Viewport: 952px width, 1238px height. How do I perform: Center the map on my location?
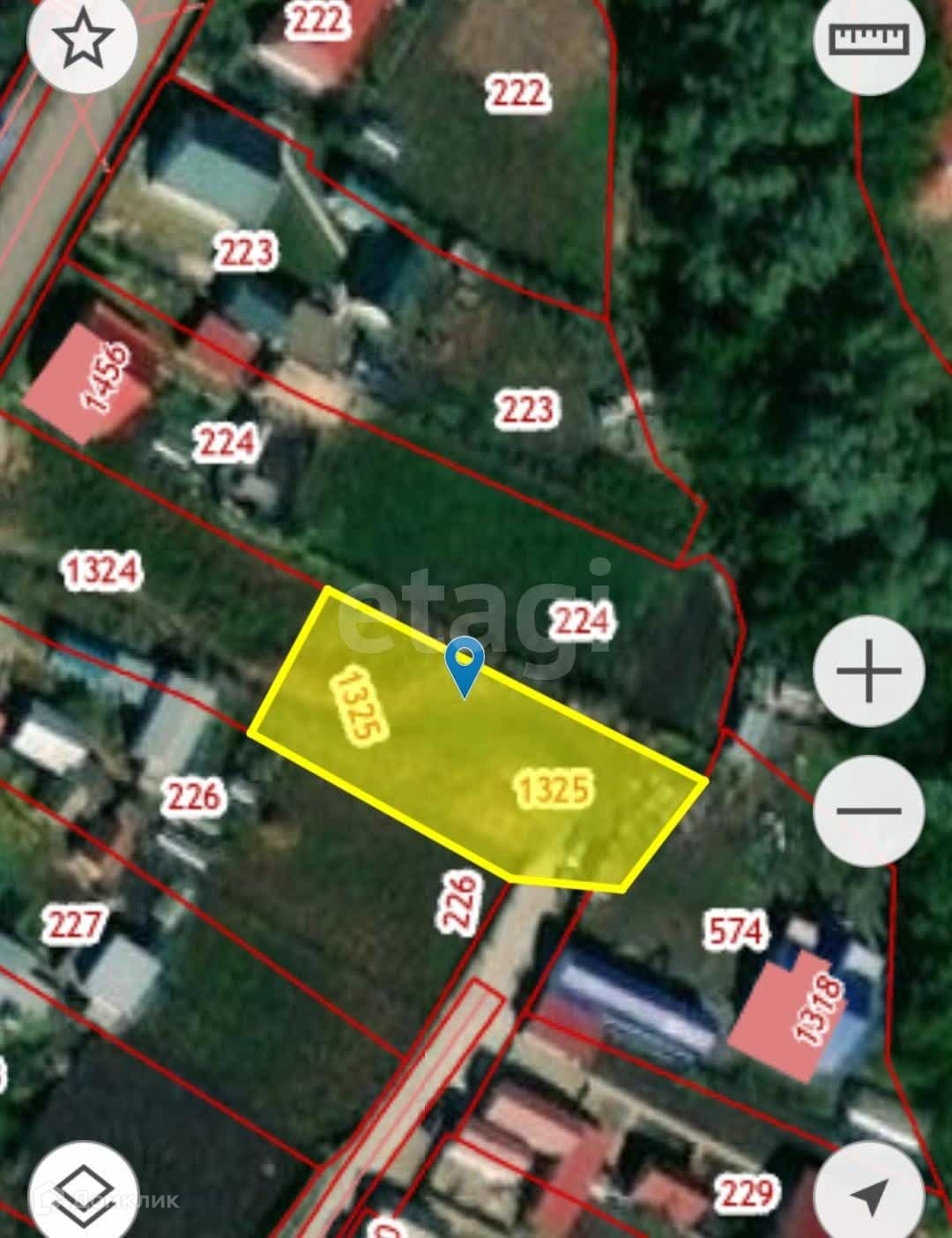coord(868,1195)
